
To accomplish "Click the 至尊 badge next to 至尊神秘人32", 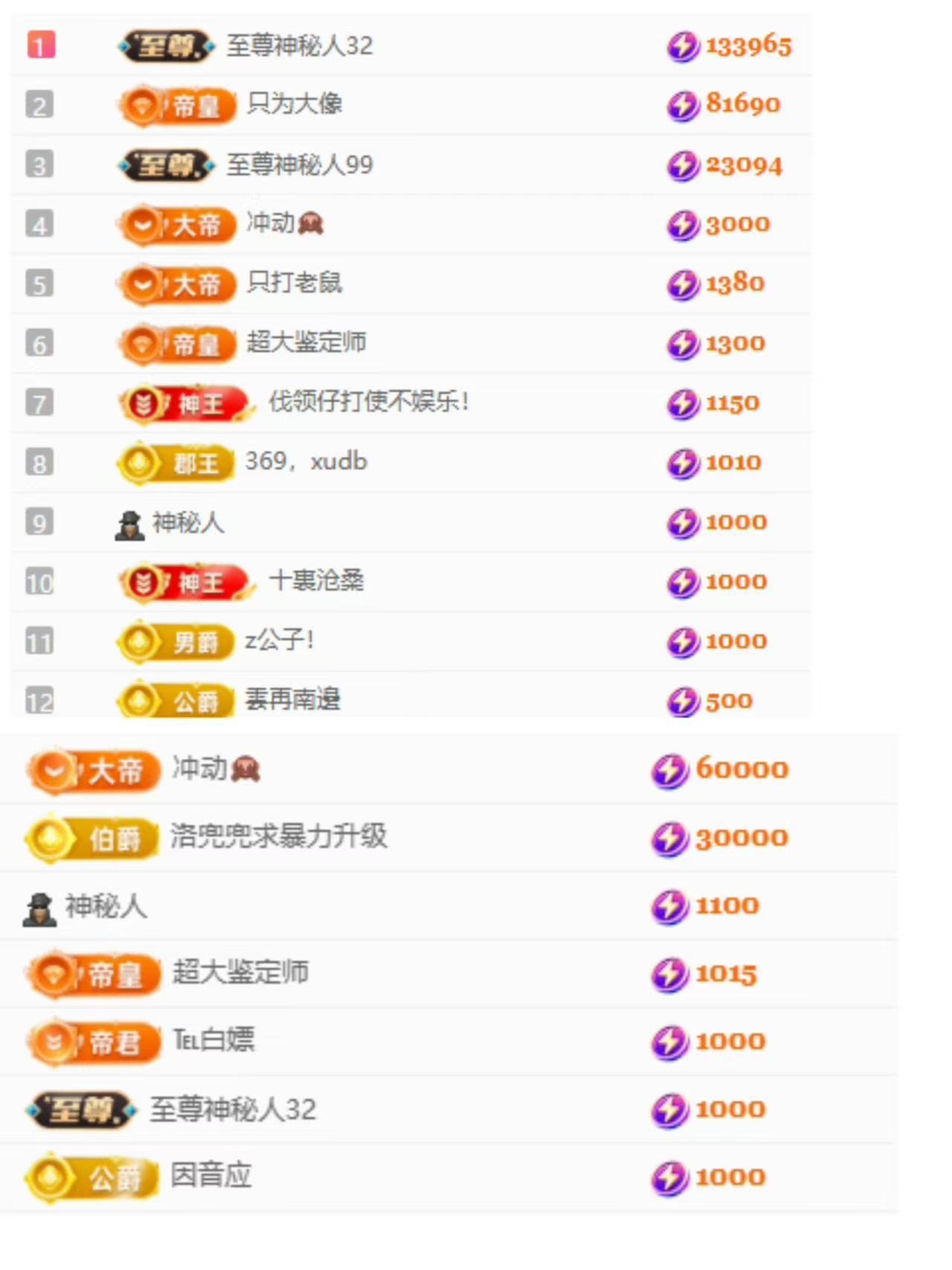I will tap(164, 45).
